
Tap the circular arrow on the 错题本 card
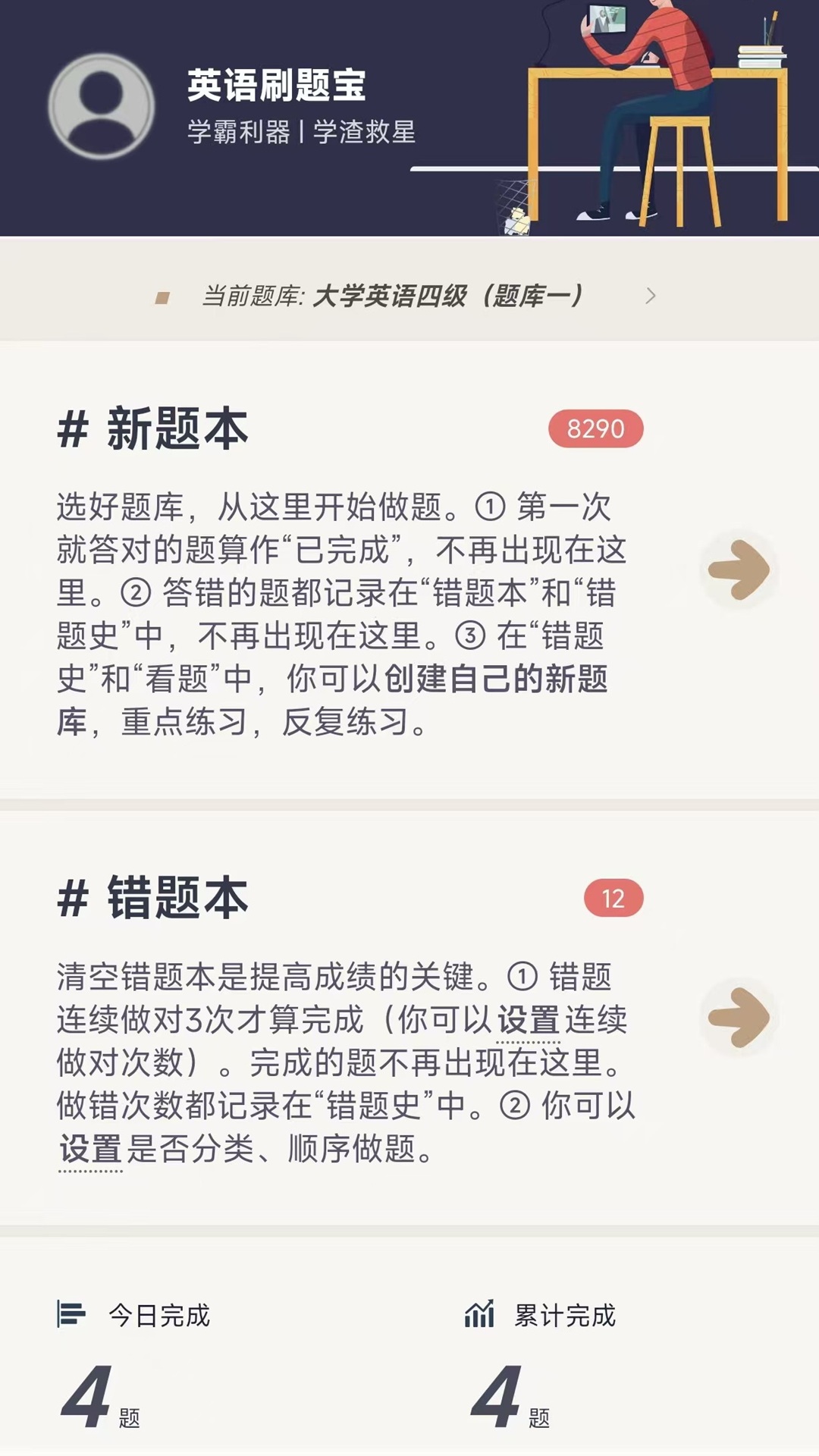pos(739,1016)
